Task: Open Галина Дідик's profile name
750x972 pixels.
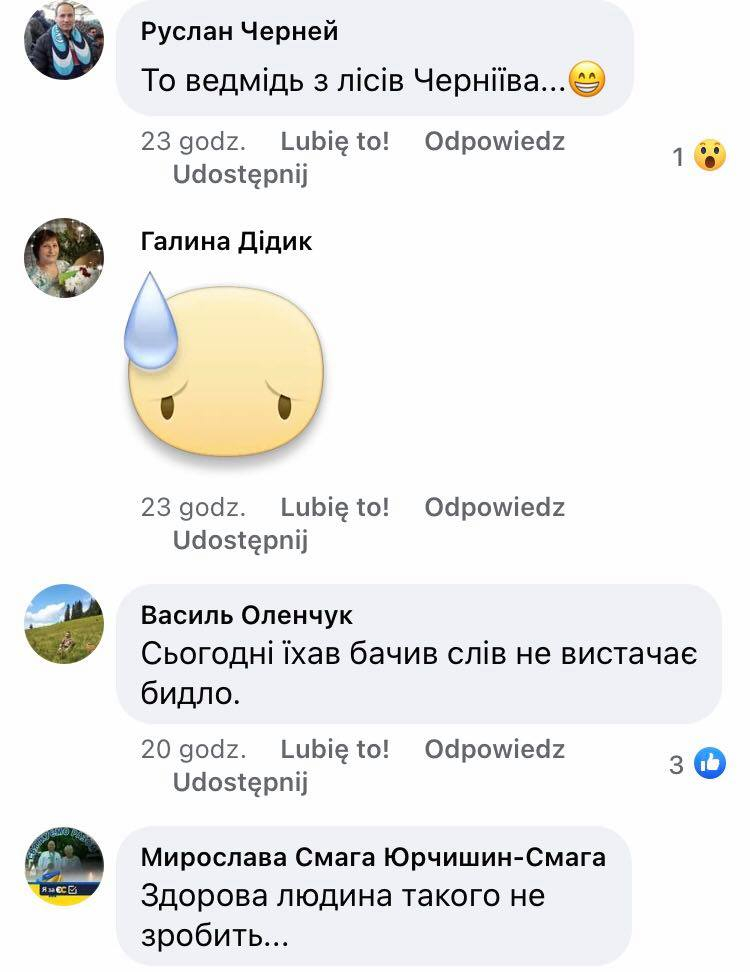Action: 226,241
